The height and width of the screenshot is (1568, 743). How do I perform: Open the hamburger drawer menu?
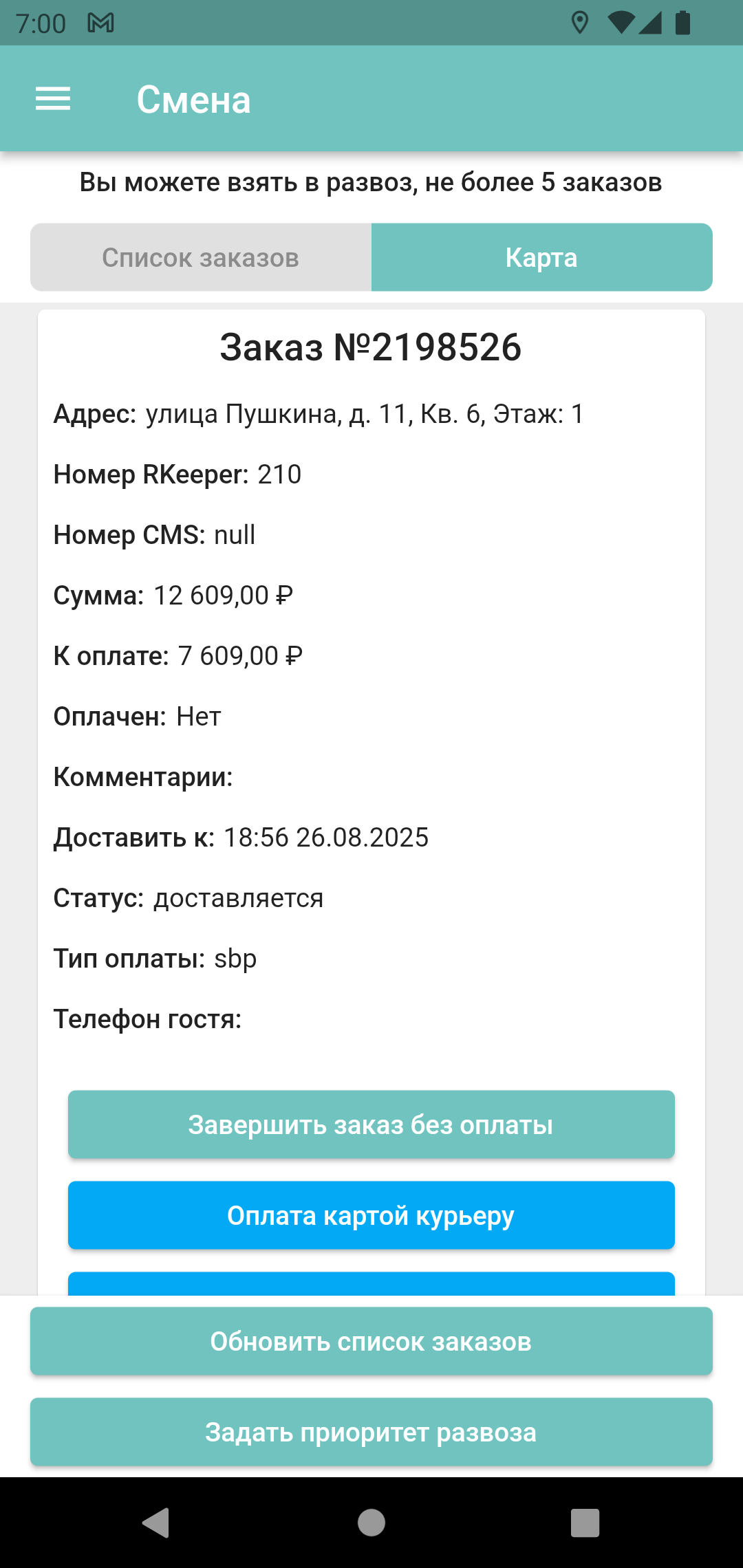coord(53,99)
